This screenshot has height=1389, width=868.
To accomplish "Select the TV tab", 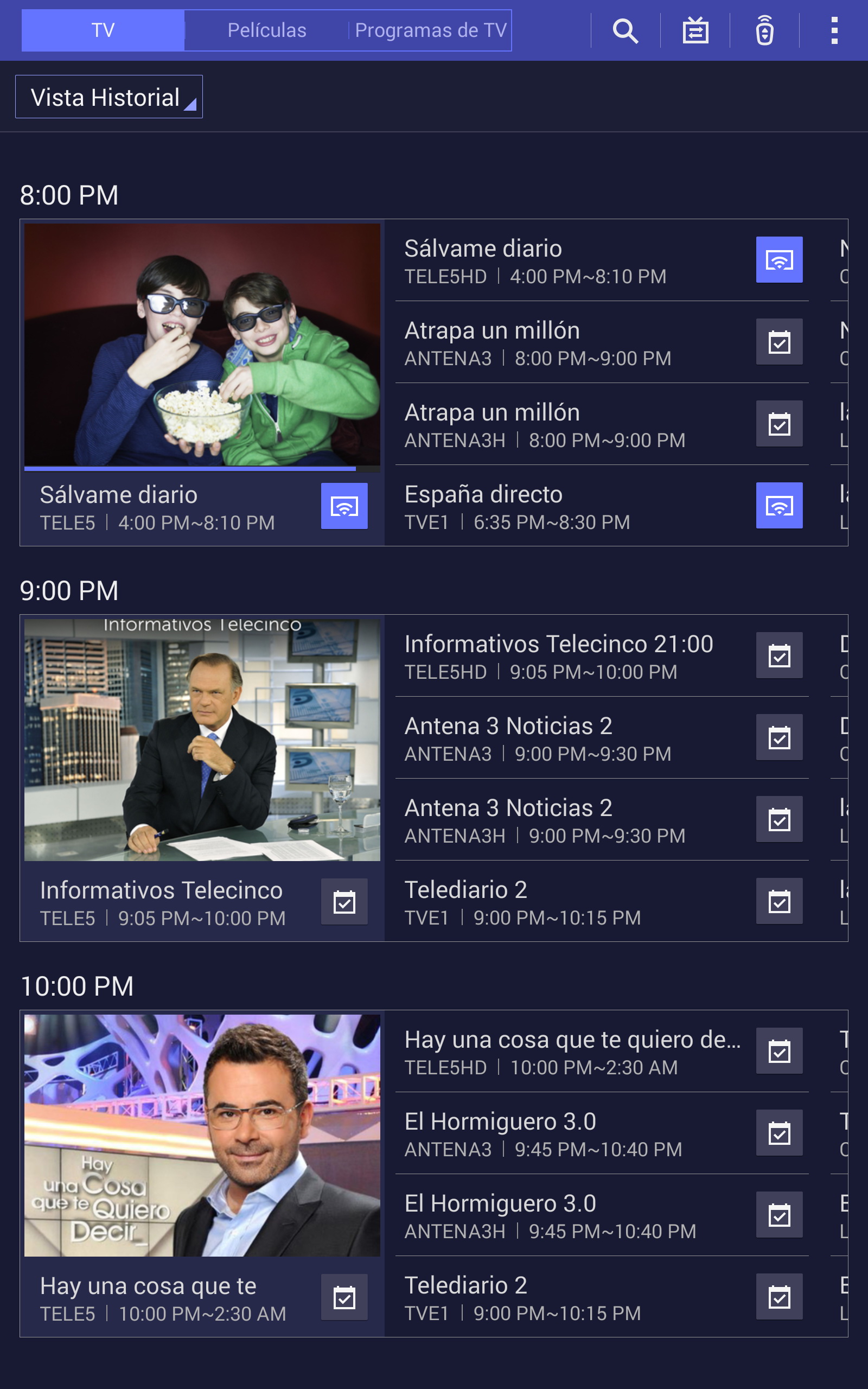I will [x=103, y=30].
